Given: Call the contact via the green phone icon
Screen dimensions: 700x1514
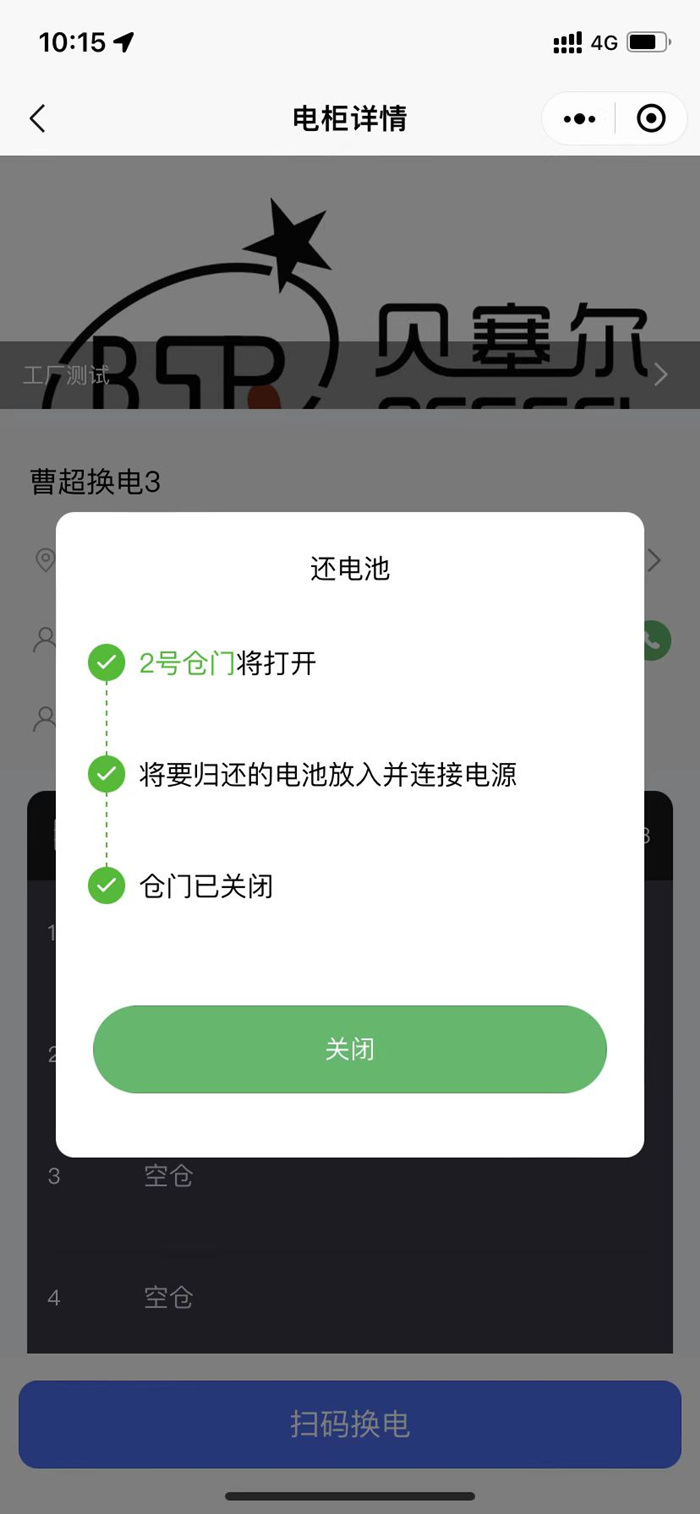Looking at the screenshot, I should coord(655,640).
